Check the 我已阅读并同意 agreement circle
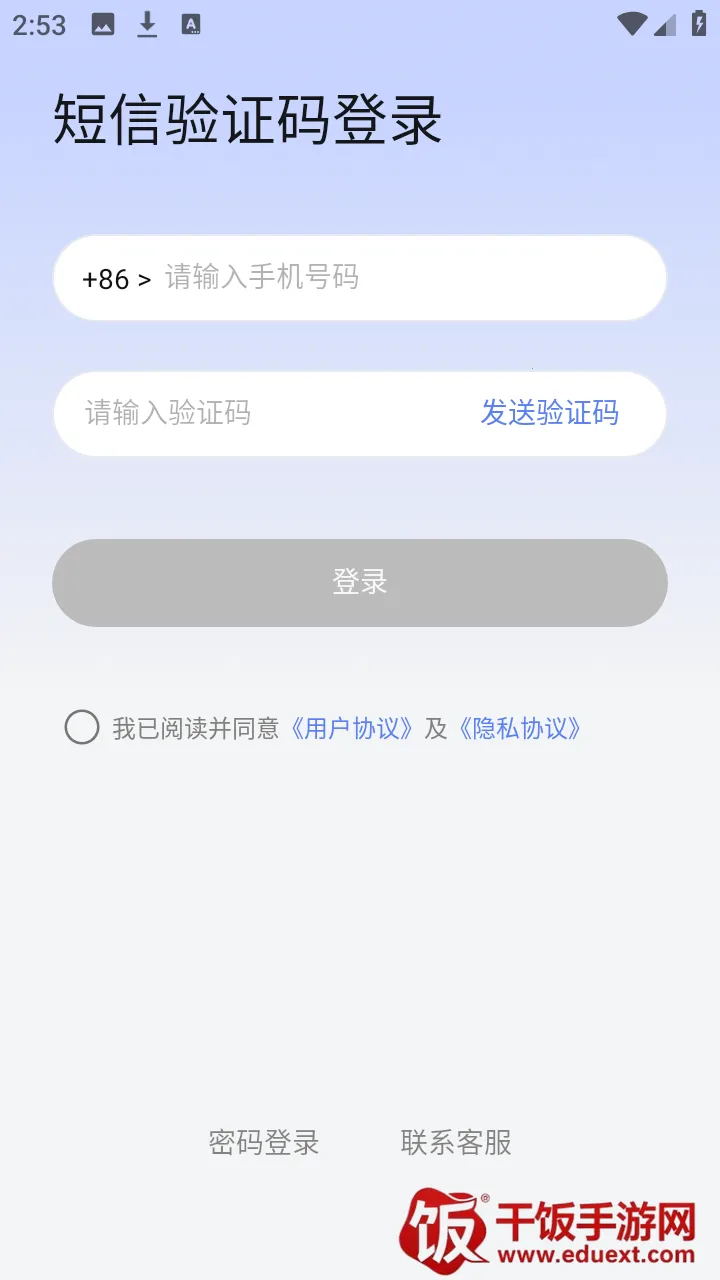Image resolution: width=720 pixels, height=1280 pixels. coord(82,727)
